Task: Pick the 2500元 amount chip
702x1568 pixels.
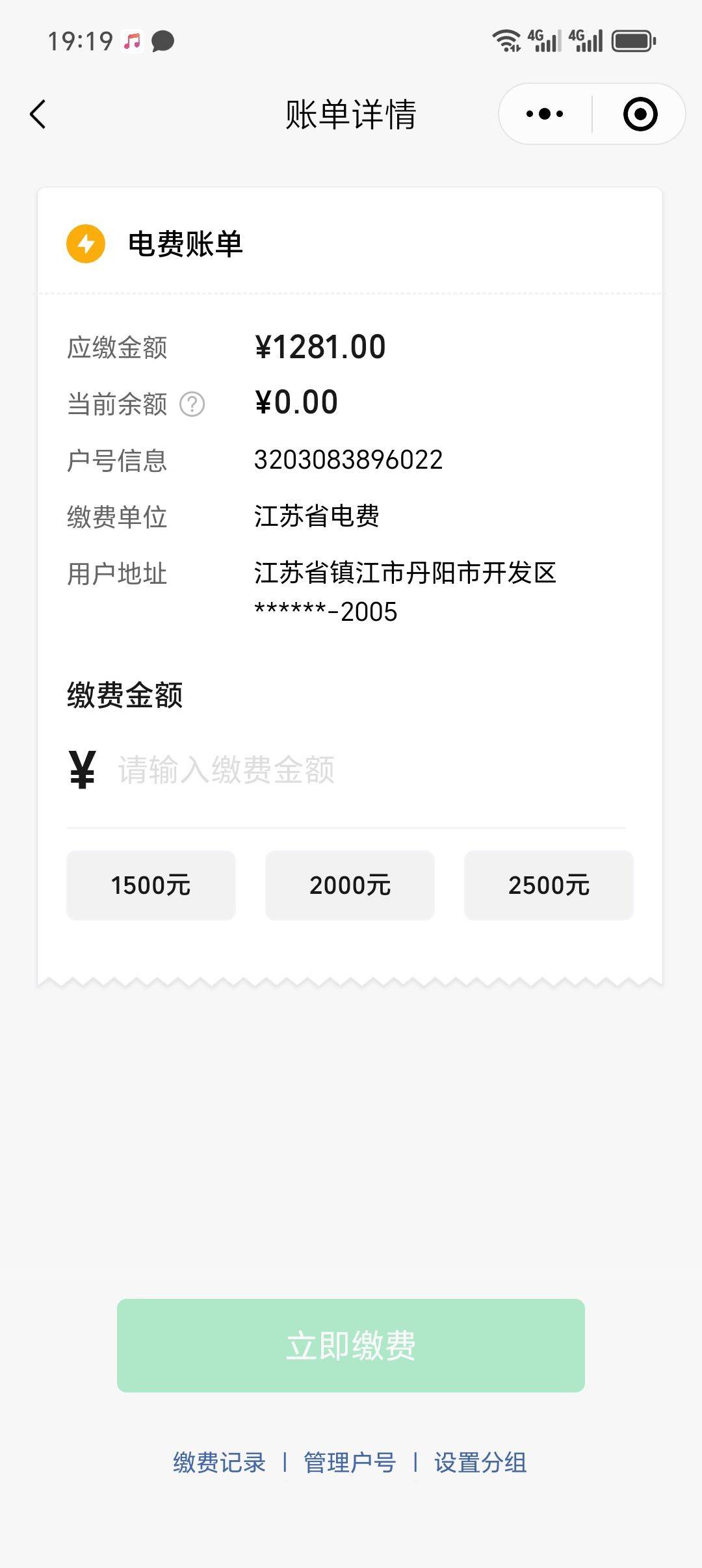Action: click(549, 885)
